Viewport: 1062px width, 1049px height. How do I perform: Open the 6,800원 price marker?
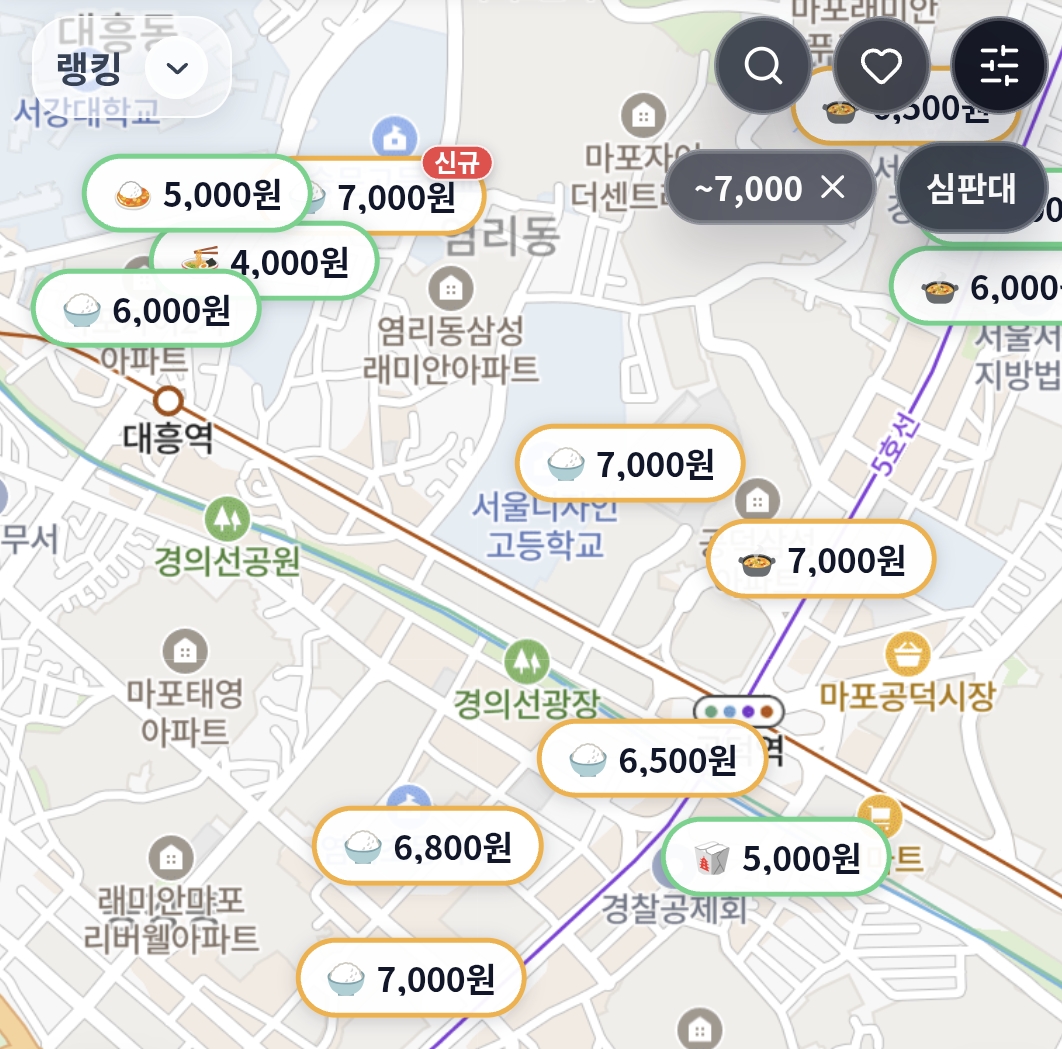(428, 849)
